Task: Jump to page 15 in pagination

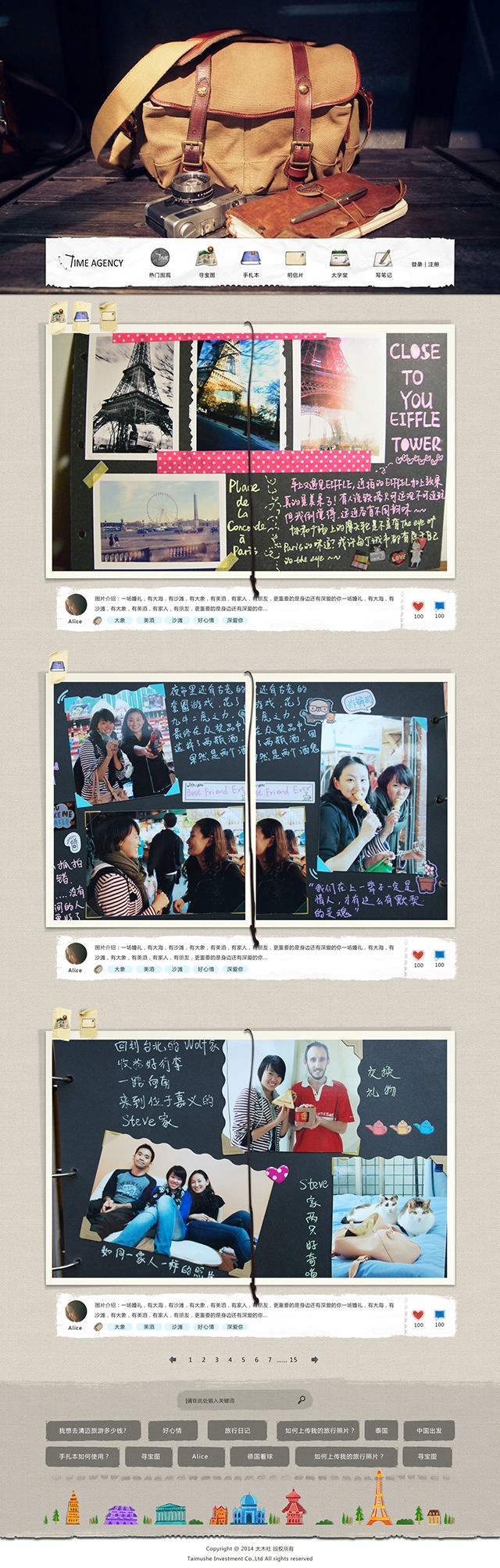Action: [293, 1360]
